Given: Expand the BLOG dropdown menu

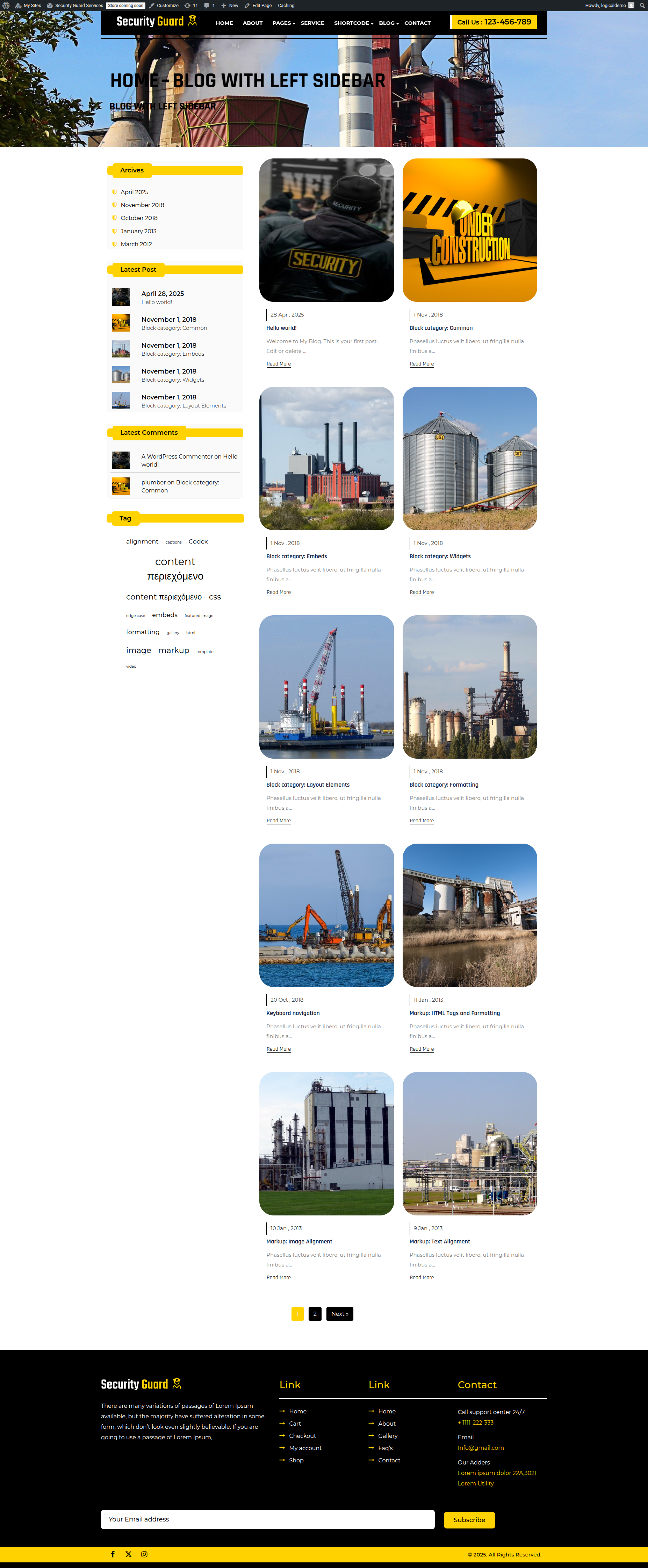Looking at the screenshot, I should pos(387,23).
